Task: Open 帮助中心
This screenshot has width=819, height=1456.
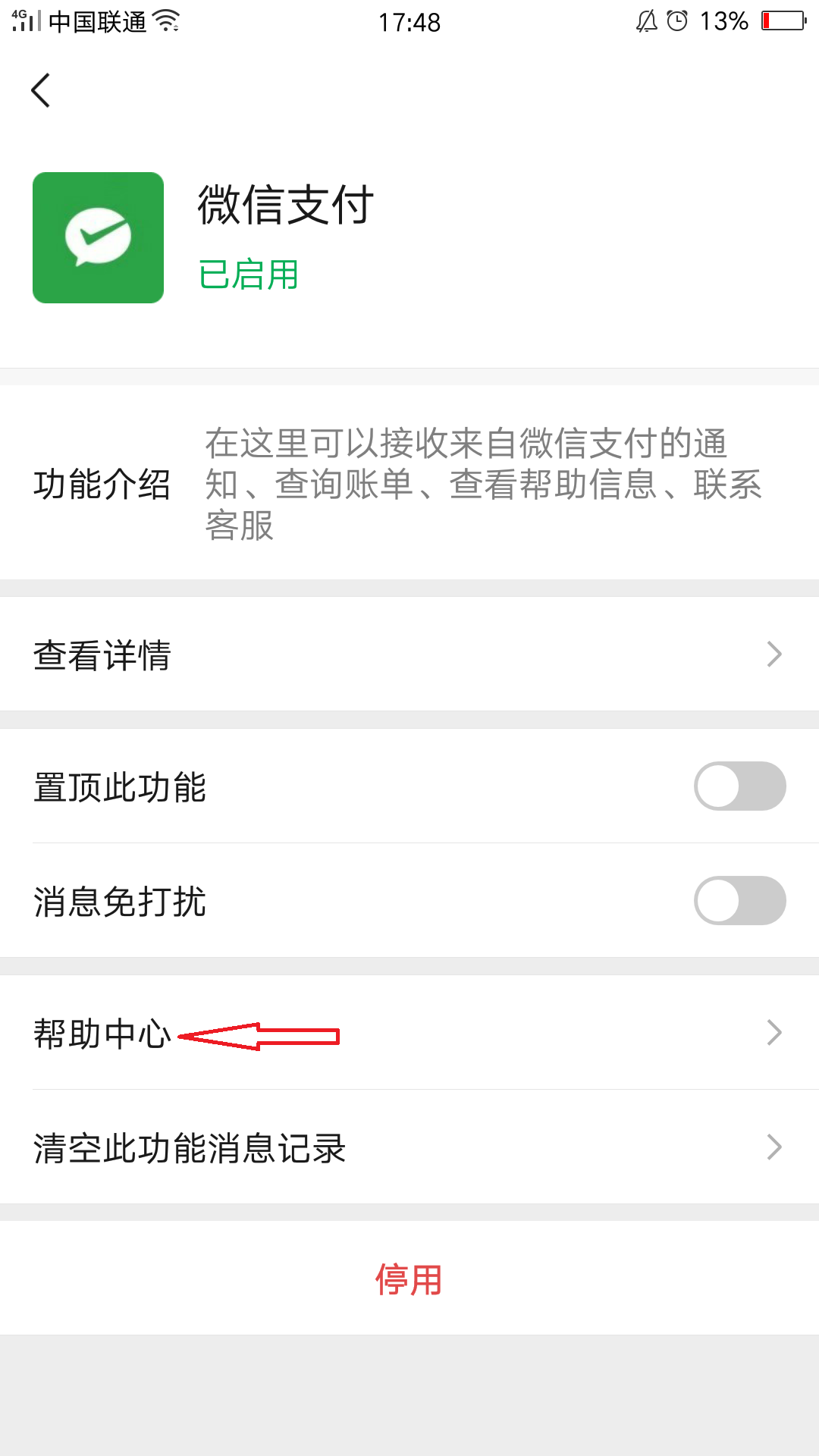Action: [x=409, y=1032]
